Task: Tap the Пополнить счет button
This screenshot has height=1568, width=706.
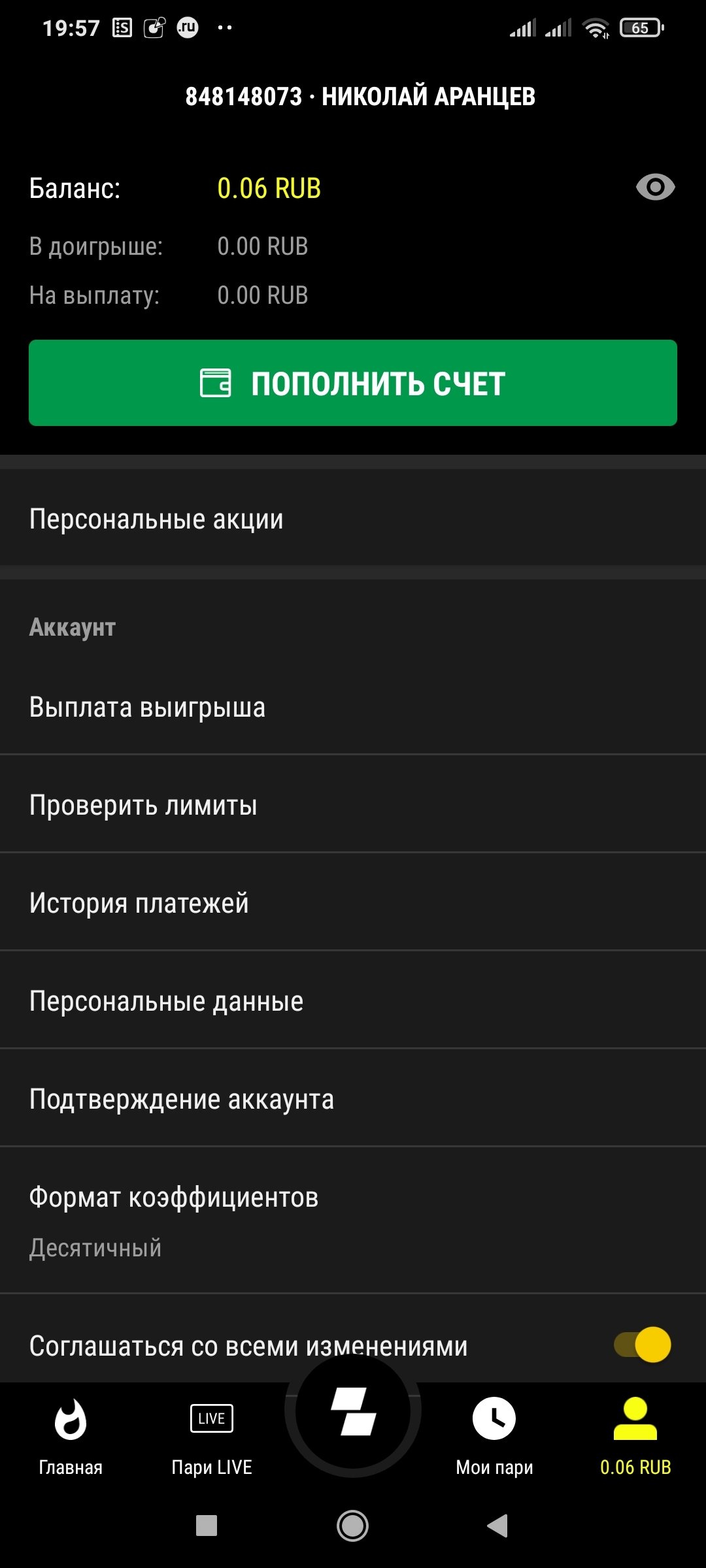Action: tap(353, 383)
